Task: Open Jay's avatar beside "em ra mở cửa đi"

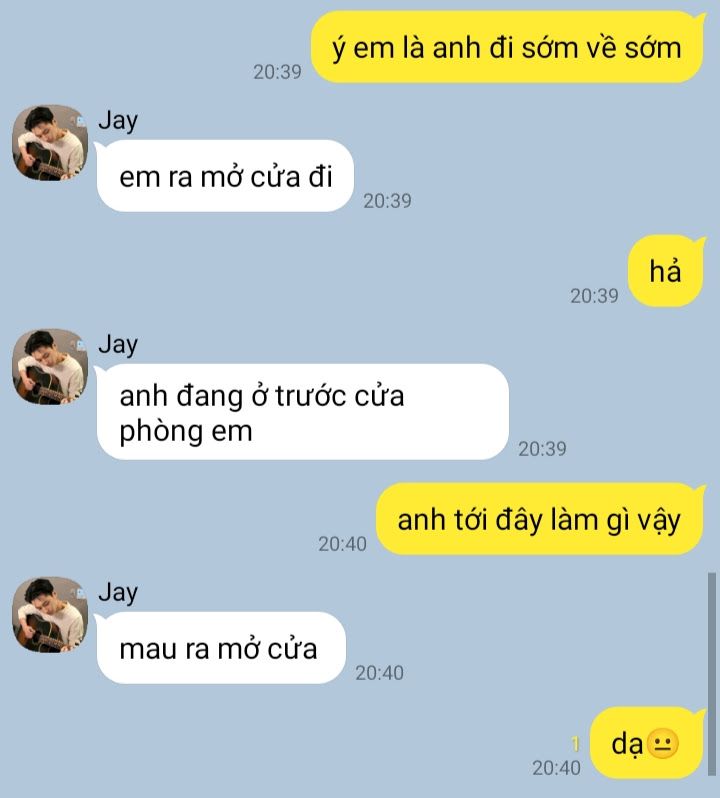Action: [x=50, y=143]
